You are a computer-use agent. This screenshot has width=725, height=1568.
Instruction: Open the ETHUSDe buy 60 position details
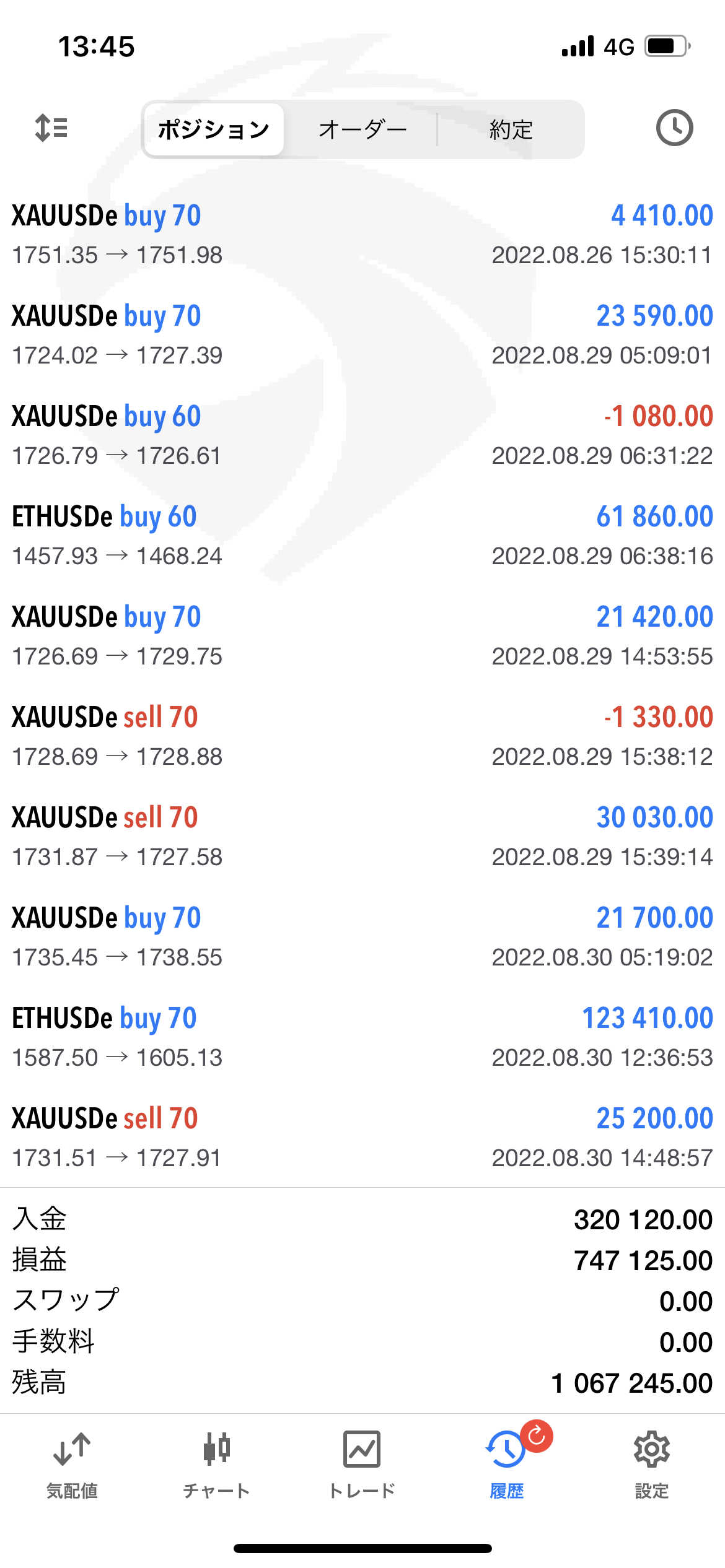[362, 535]
